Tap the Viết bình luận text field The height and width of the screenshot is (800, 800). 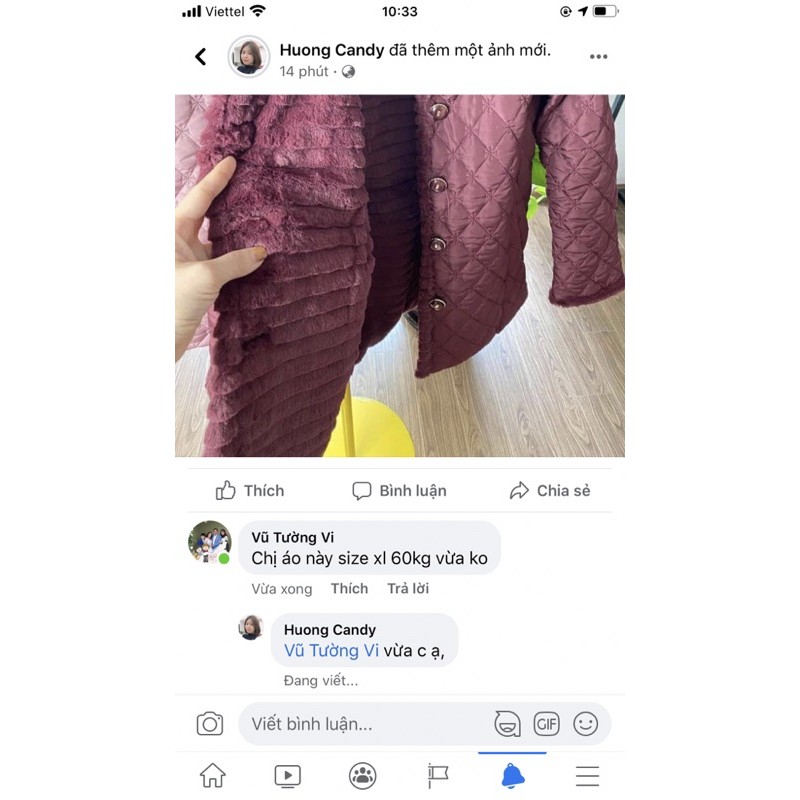(x=360, y=724)
